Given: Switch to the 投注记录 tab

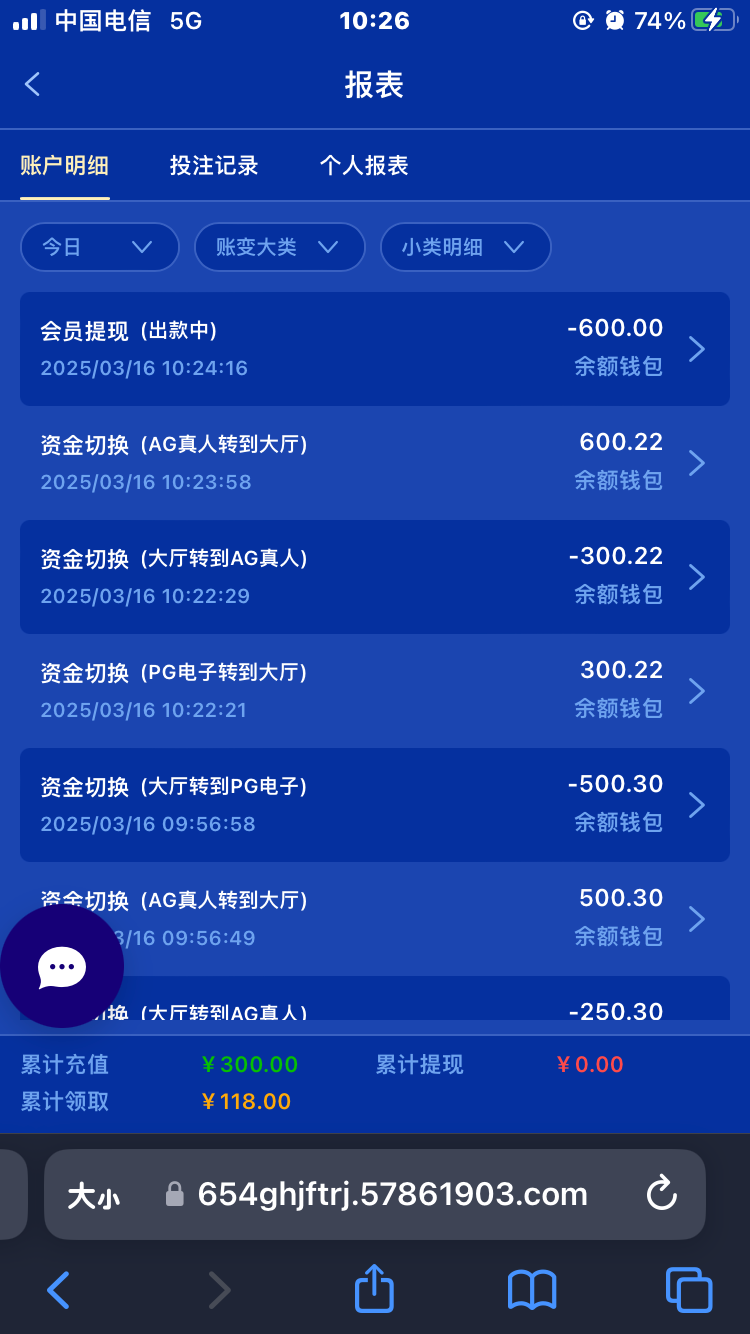Looking at the screenshot, I should click(x=214, y=166).
